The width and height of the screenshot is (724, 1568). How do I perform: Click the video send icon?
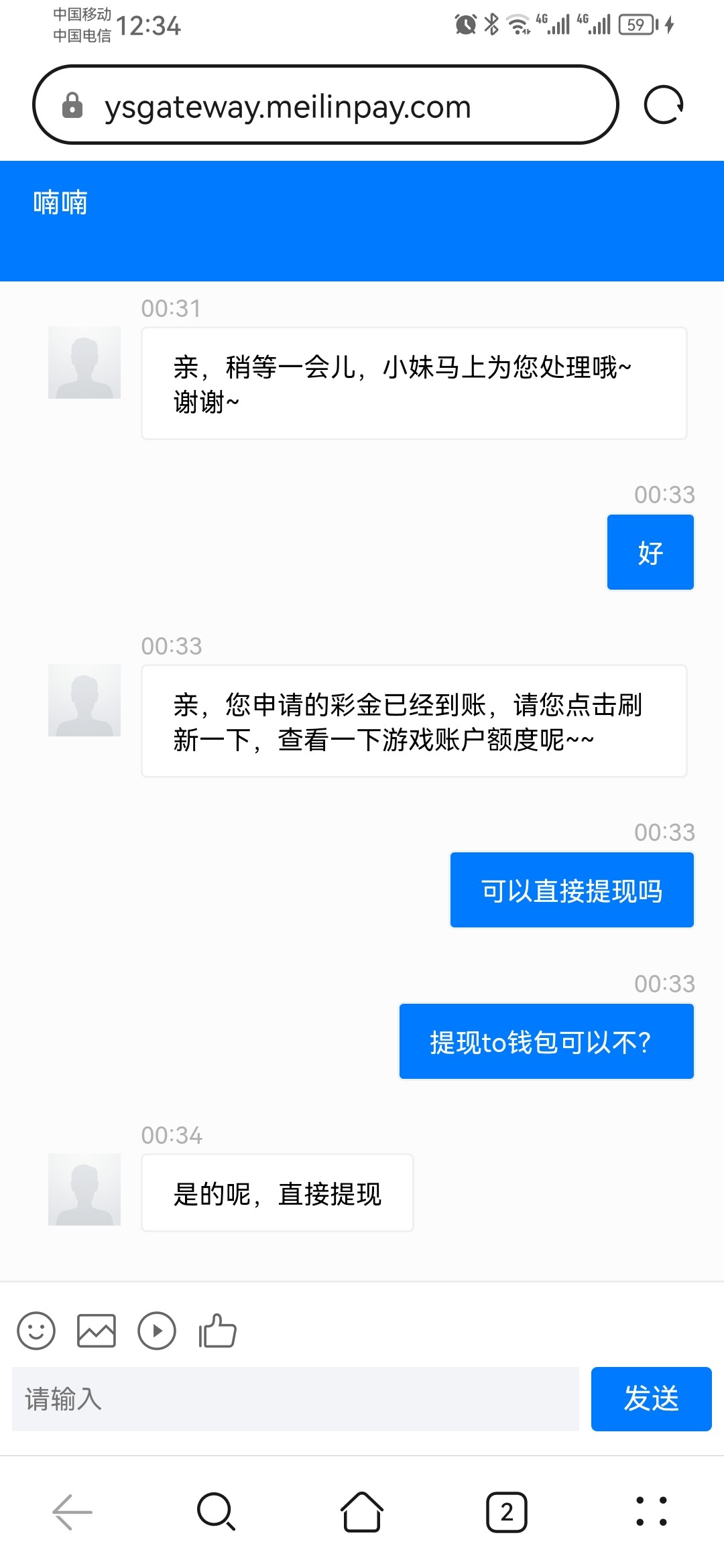coord(158,1331)
